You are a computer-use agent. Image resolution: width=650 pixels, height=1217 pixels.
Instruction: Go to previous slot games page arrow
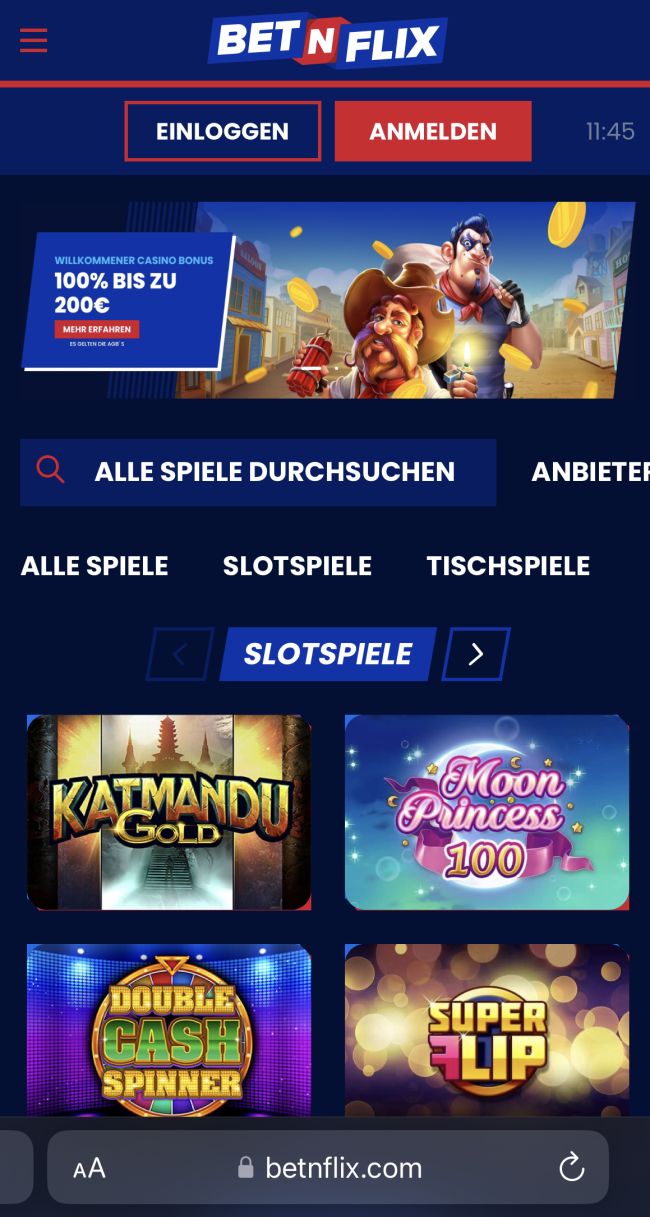point(180,654)
